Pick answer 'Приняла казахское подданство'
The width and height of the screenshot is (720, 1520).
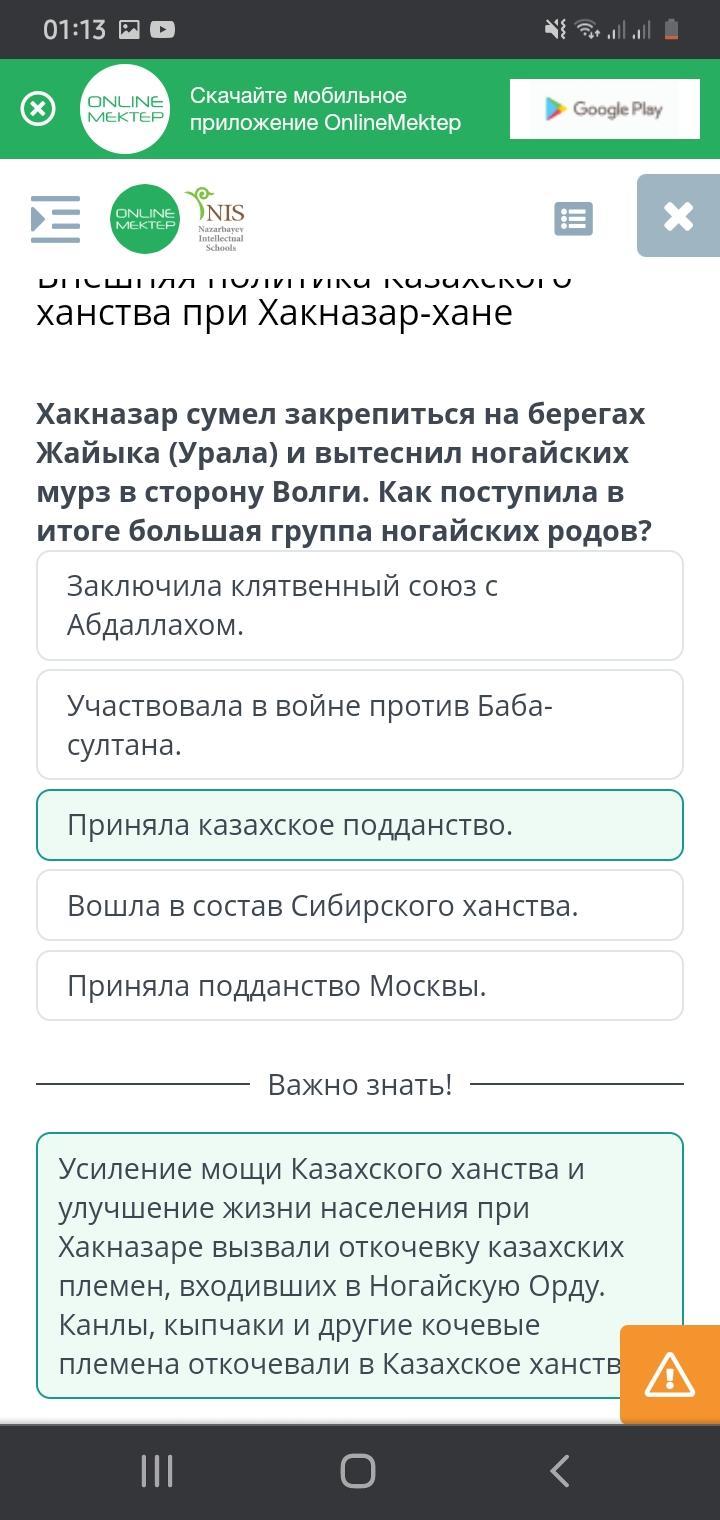[360, 825]
